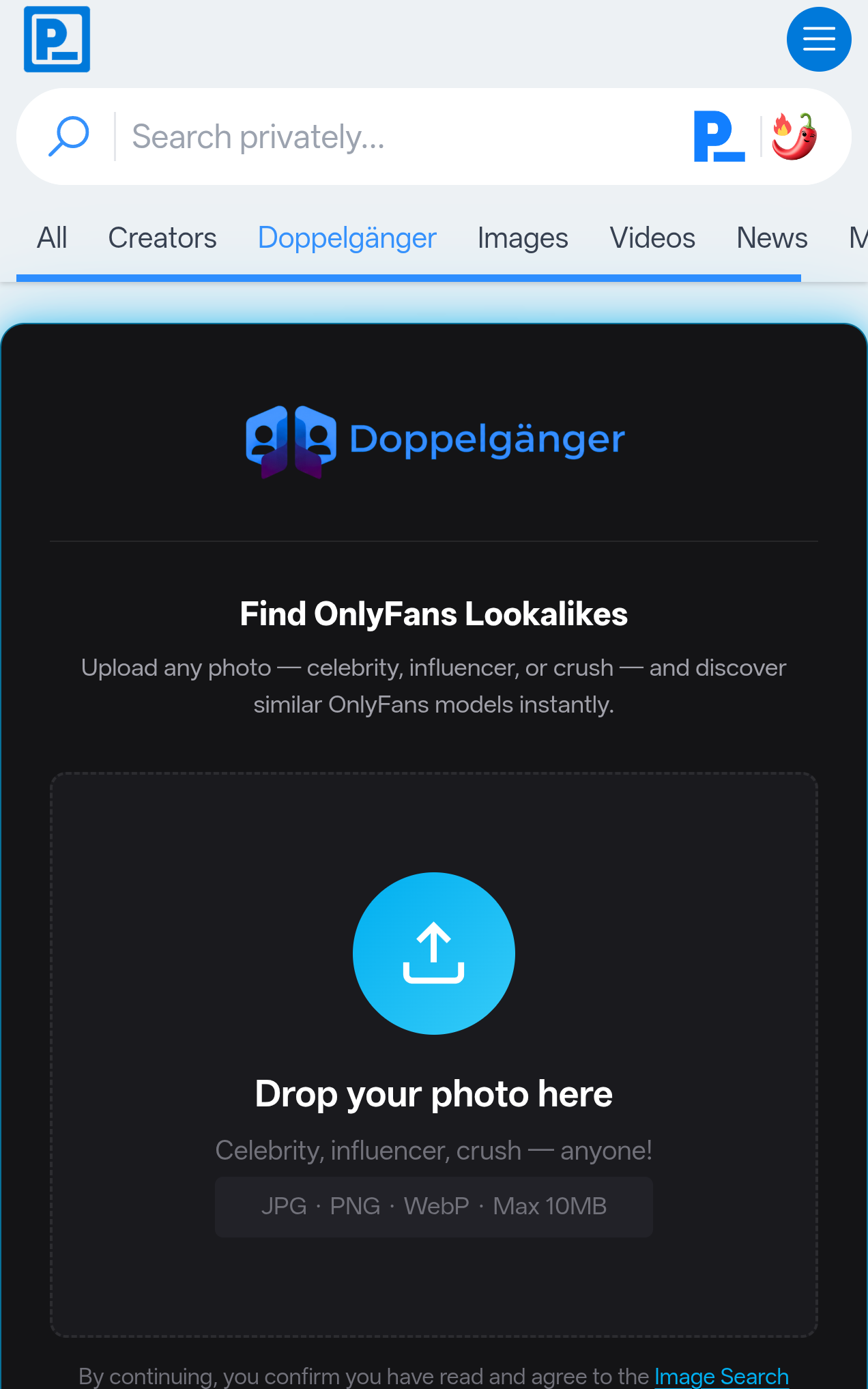Image resolution: width=868 pixels, height=1389 pixels.
Task: Tap the chili pepper icon
Action: click(794, 137)
